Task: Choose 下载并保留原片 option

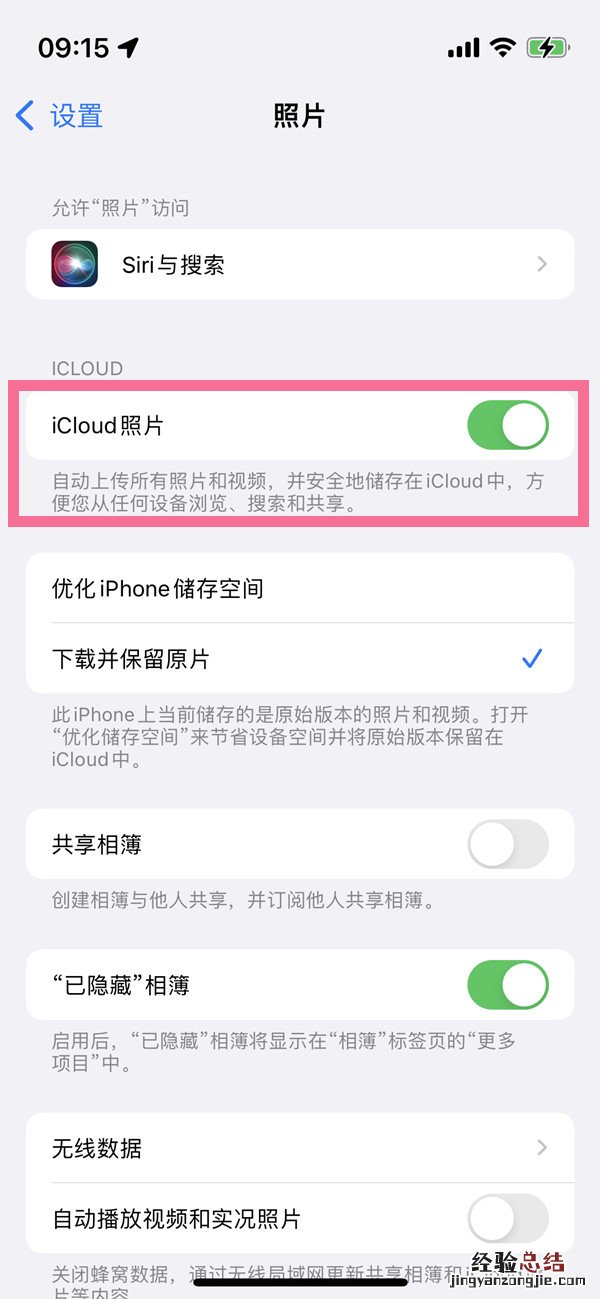Action: click(300, 659)
